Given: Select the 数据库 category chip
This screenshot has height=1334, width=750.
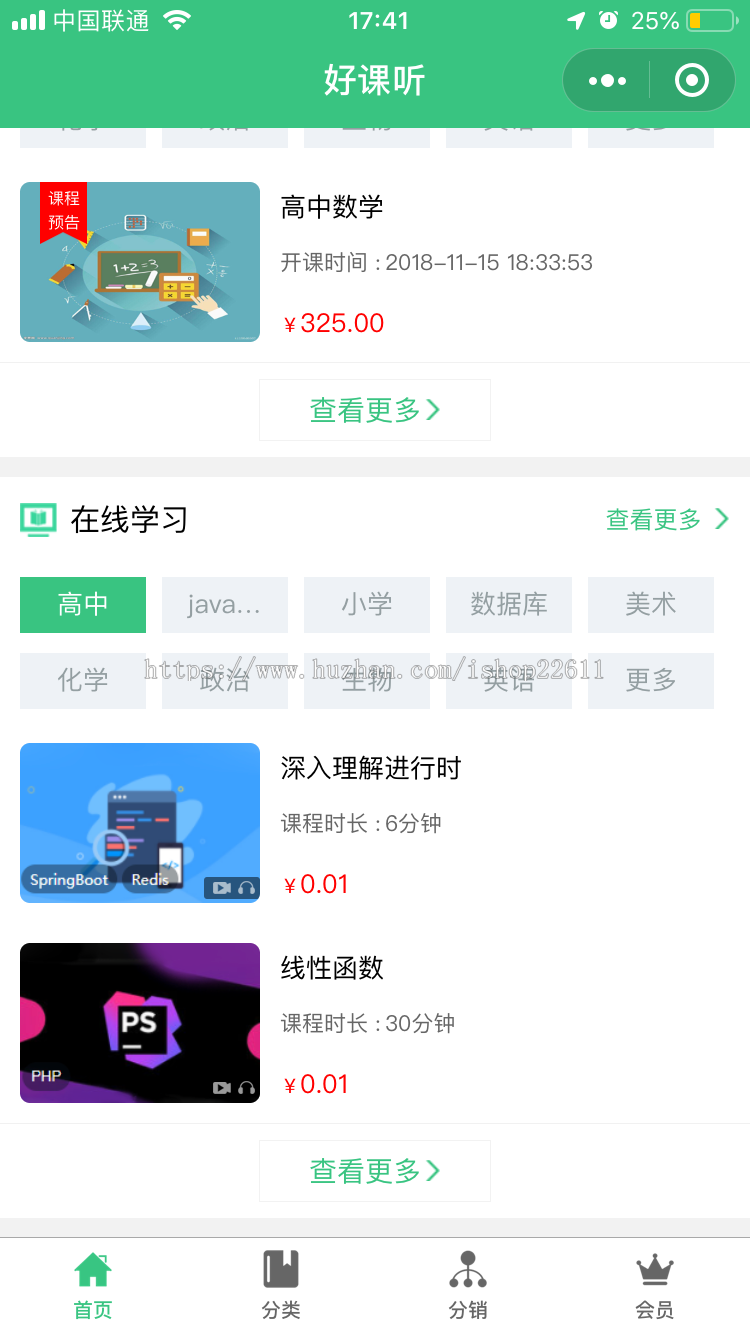Looking at the screenshot, I should 509,605.
